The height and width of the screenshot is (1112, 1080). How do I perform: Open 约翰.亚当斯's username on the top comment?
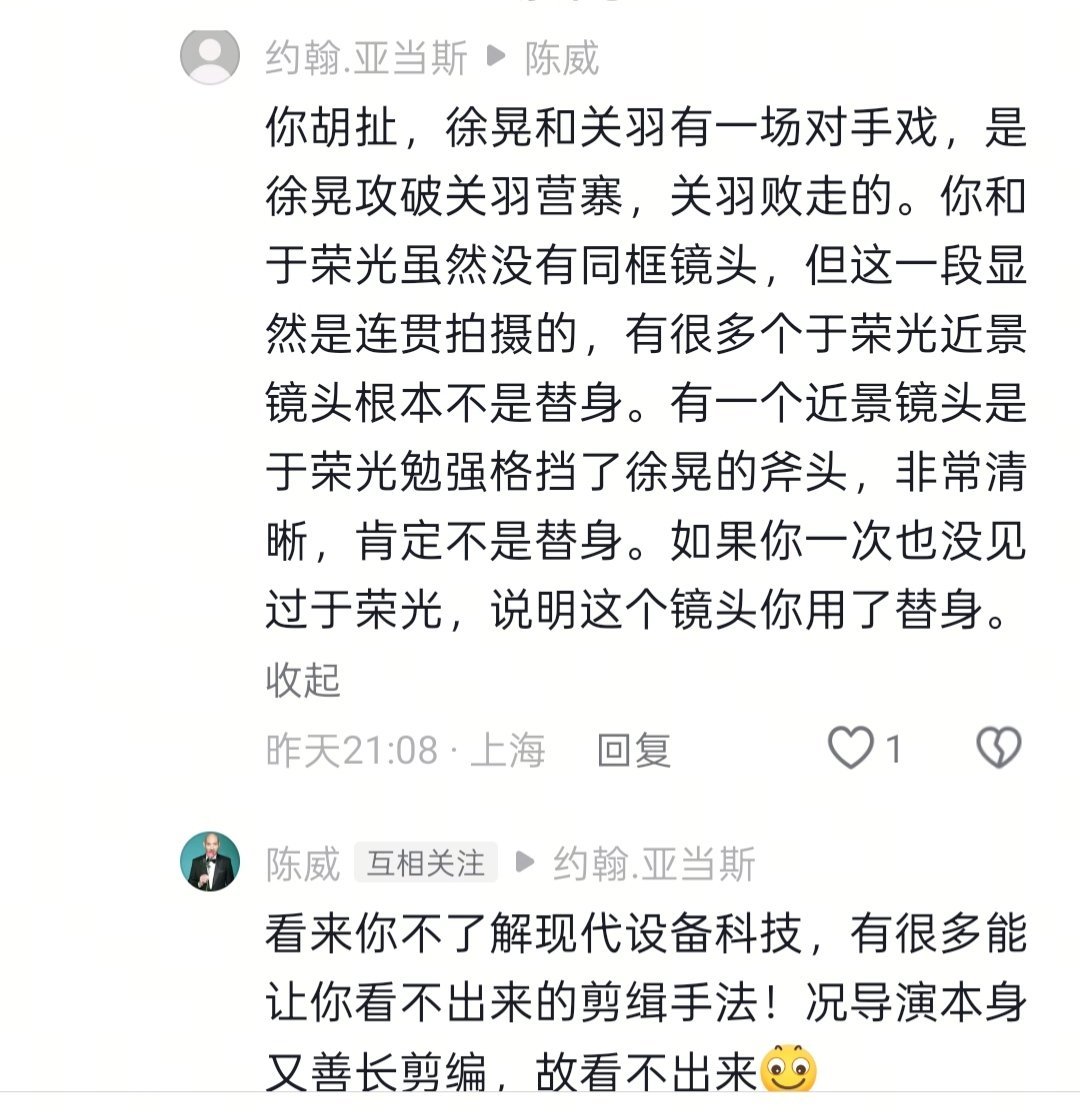click(366, 60)
